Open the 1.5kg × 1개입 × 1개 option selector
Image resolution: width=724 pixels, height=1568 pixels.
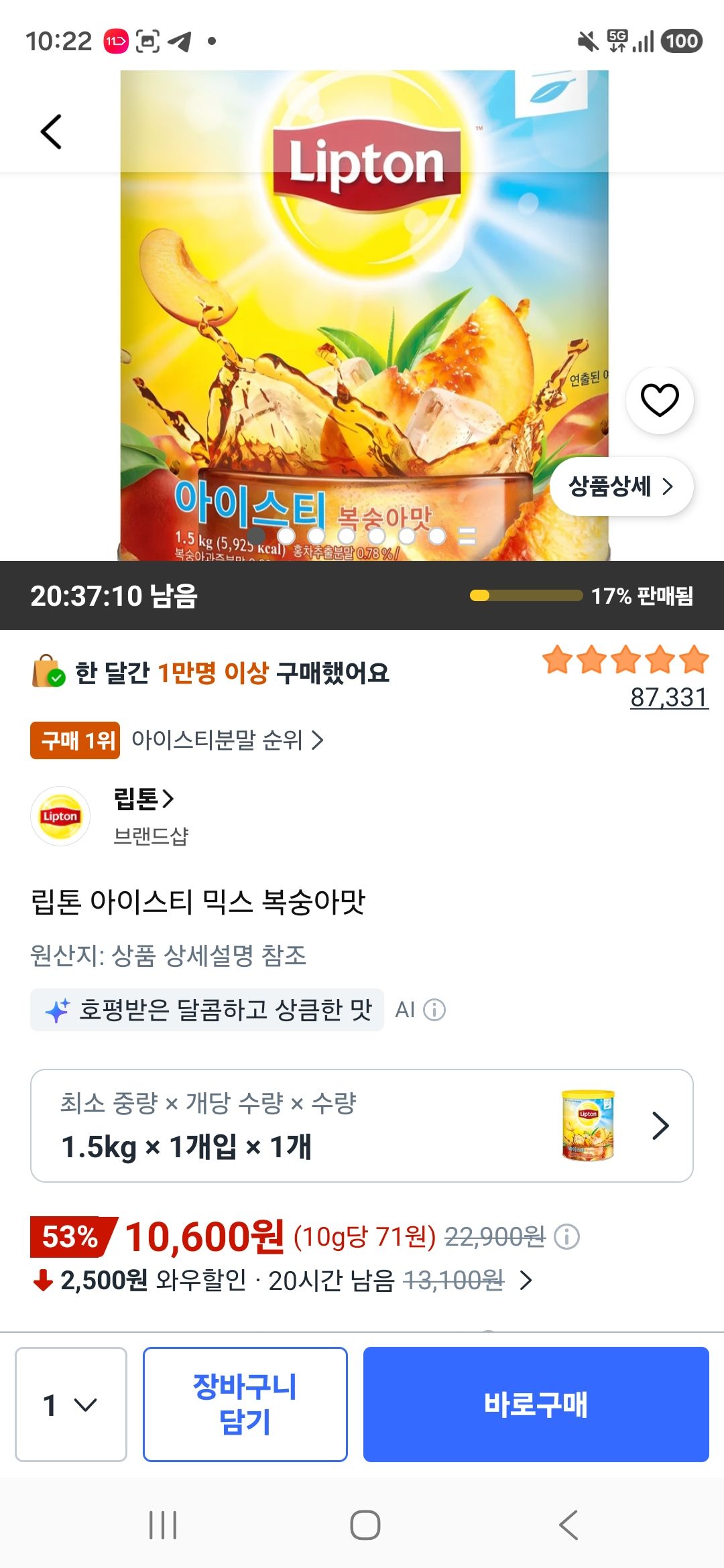pyautogui.click(x=362, y=1126)
